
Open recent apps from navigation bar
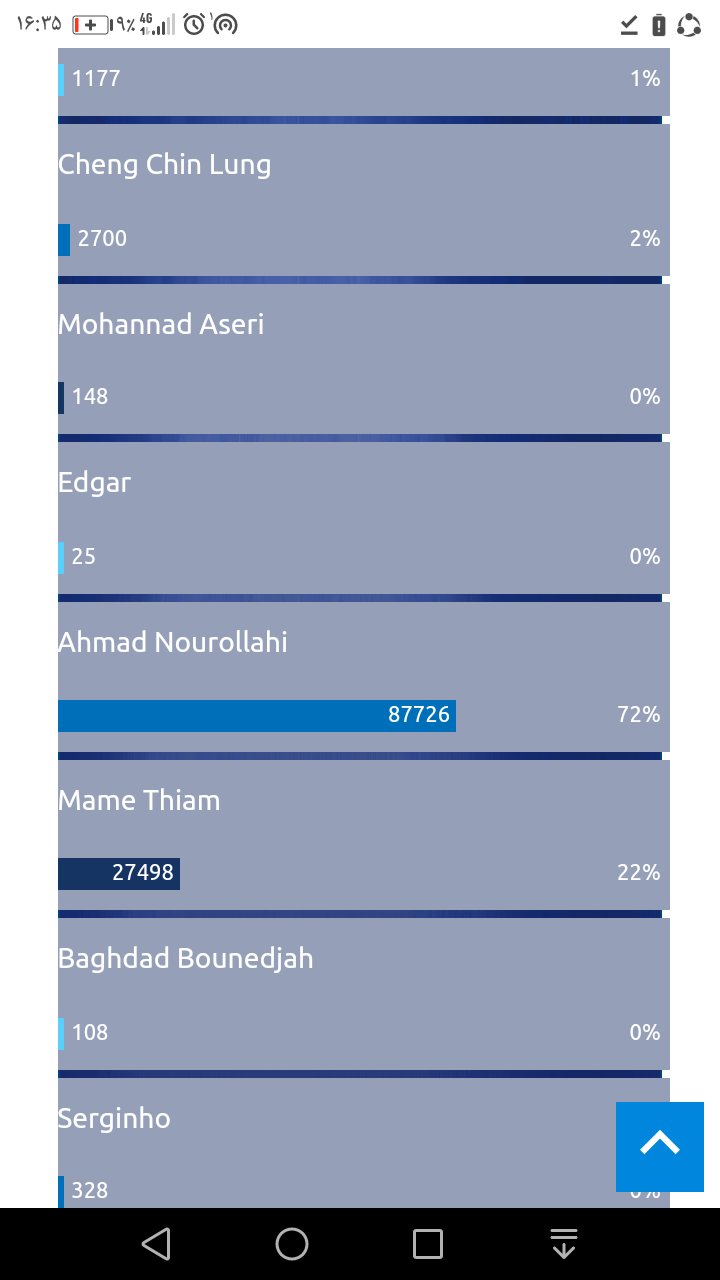click(x=428, y=1244)
